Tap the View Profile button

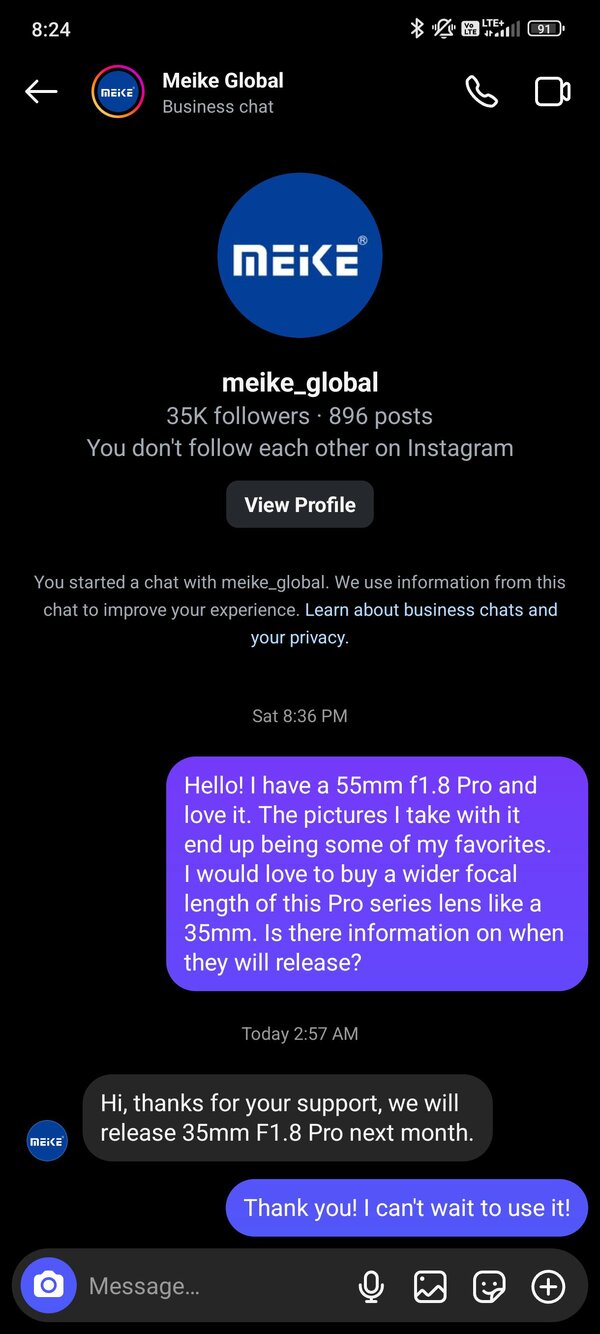click(x=300, y=504)
